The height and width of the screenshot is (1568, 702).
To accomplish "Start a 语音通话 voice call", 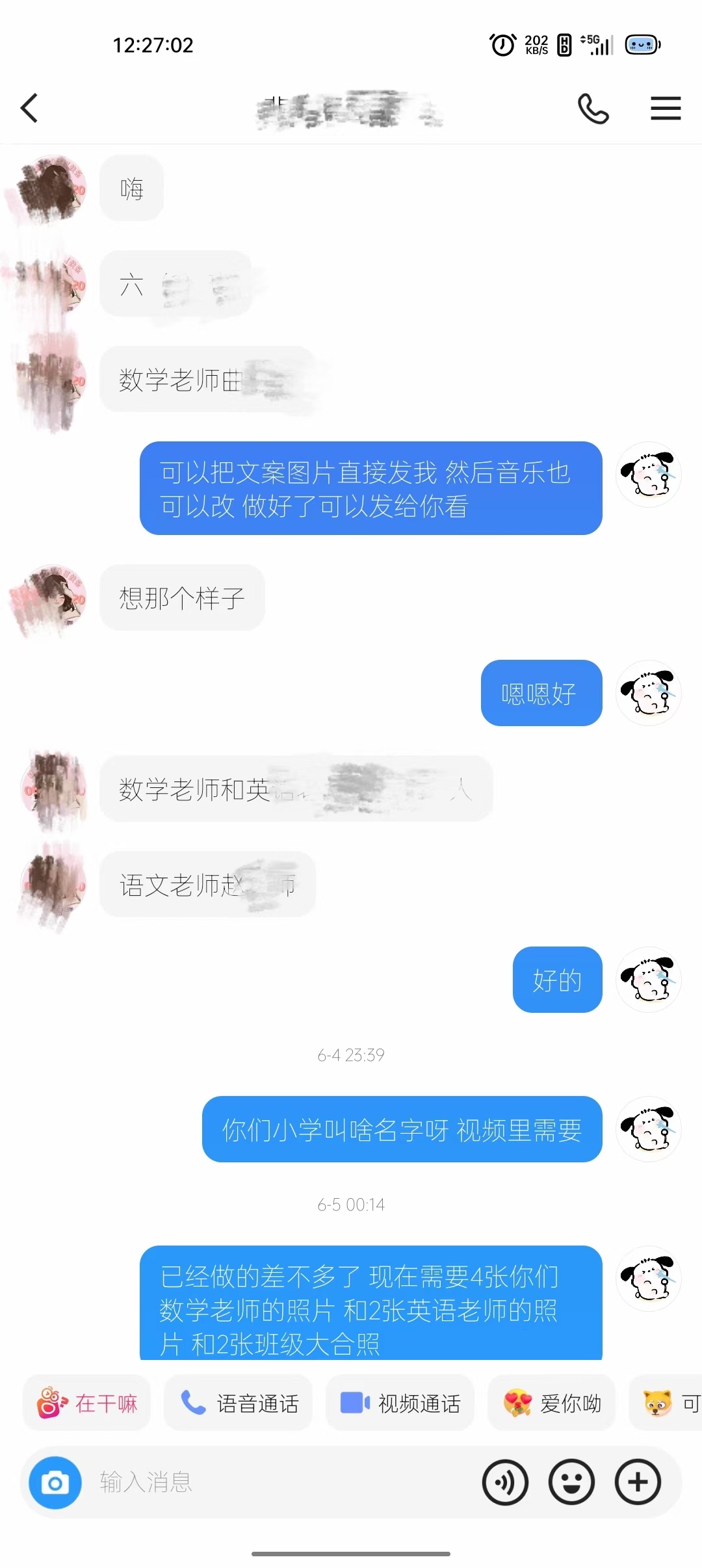I will [238, 1403].
